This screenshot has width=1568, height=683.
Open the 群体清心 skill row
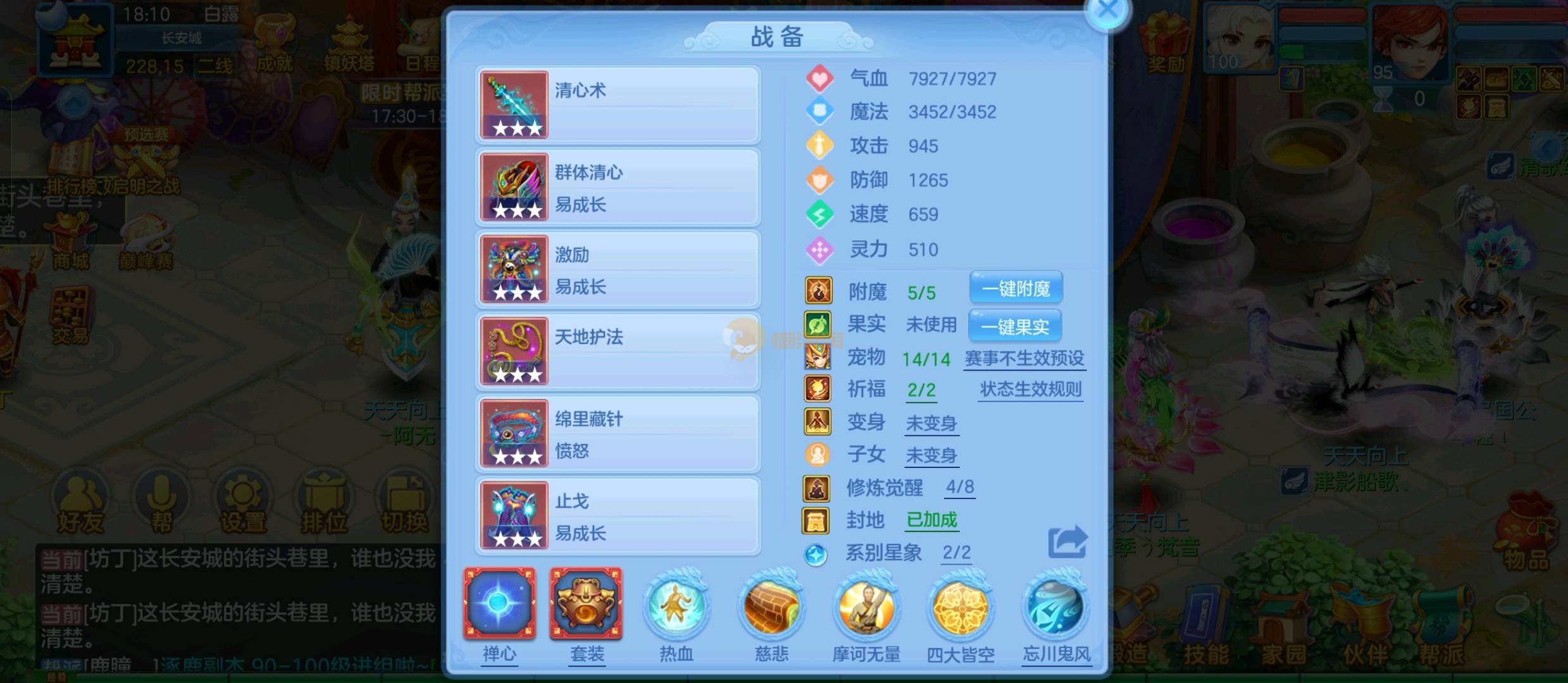pyautogui.click(x=618, y=187)
